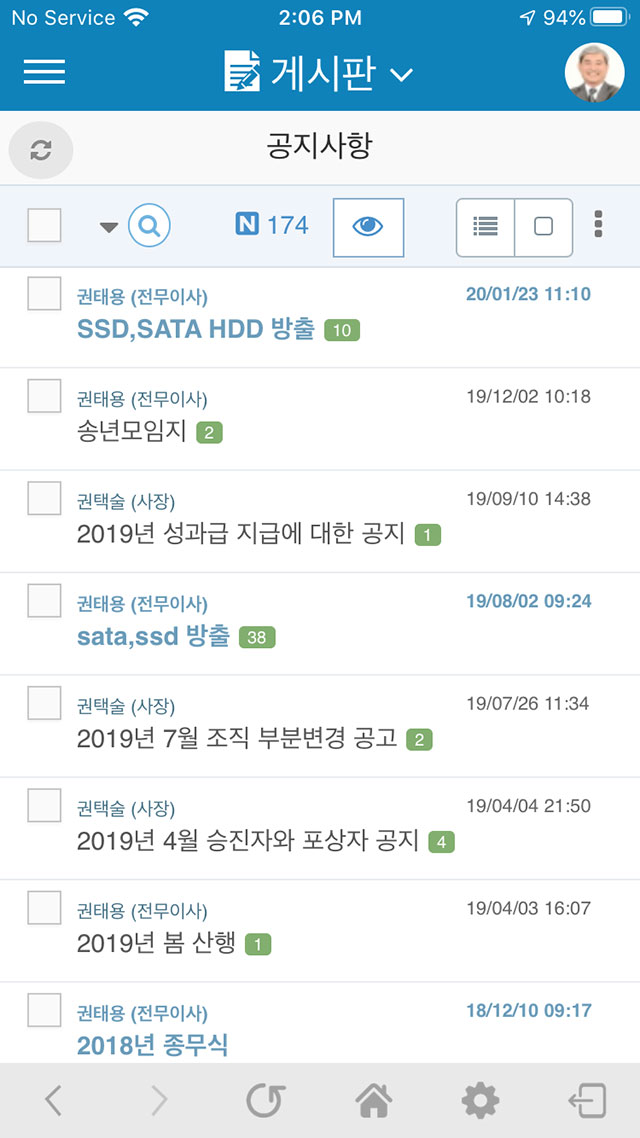Screen dimensions: 640x1138
Task: Go to home via the house icon
Action: tap(374, 1101)
